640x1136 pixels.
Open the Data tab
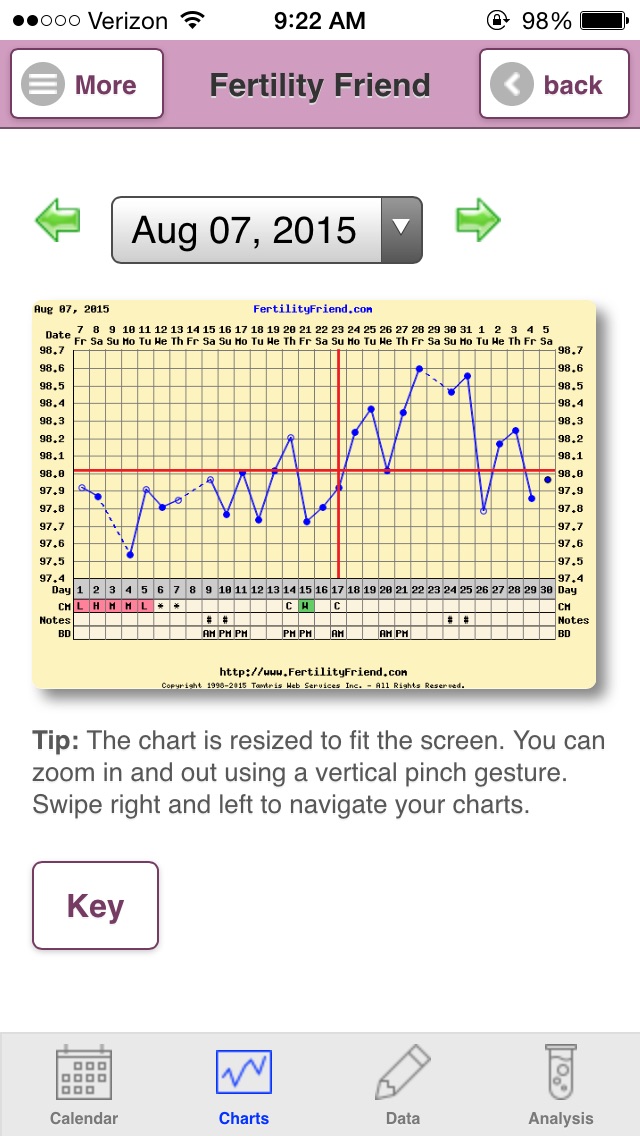coord(403,1086)
